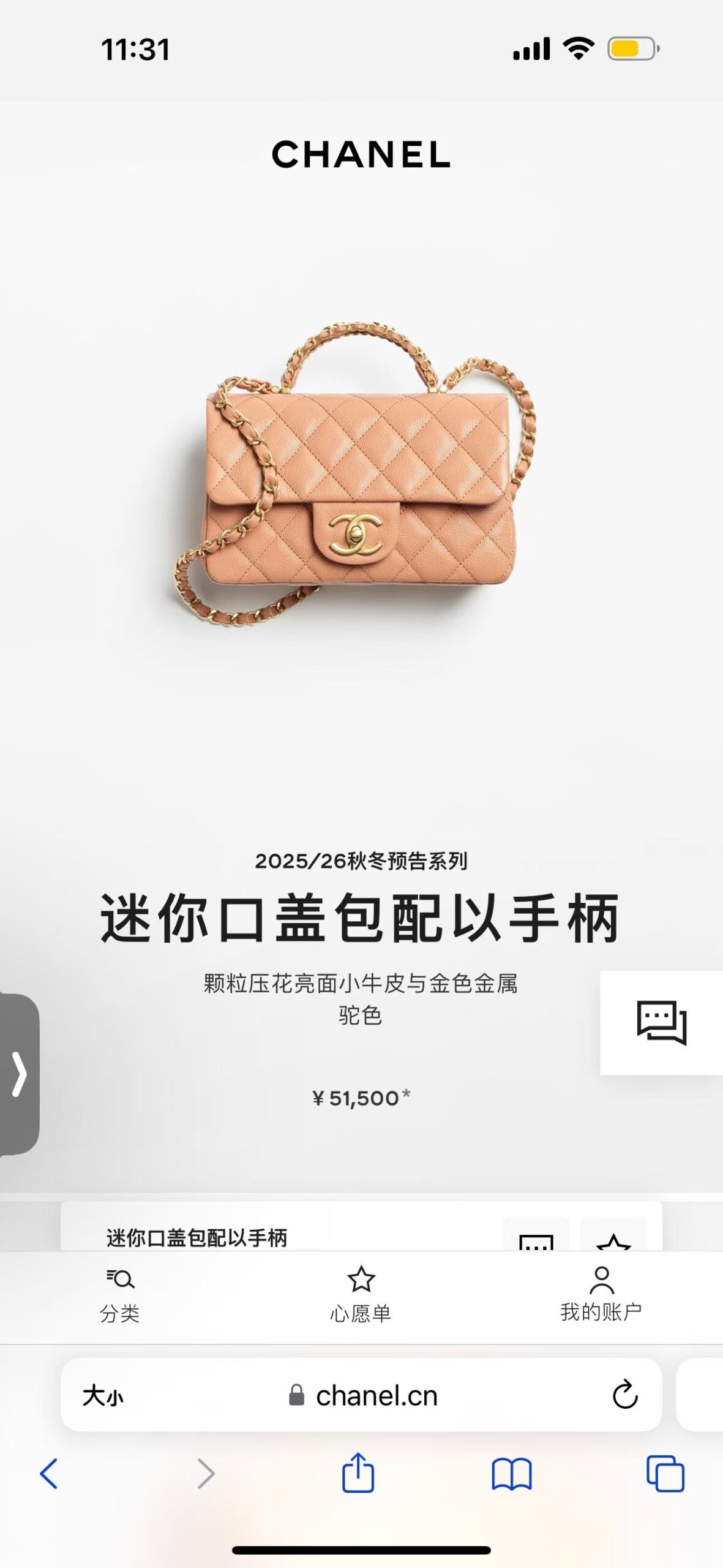Open Safari bookmarks
Image resolution: width=723 pixels, height=1568 pixels.
511,1474
